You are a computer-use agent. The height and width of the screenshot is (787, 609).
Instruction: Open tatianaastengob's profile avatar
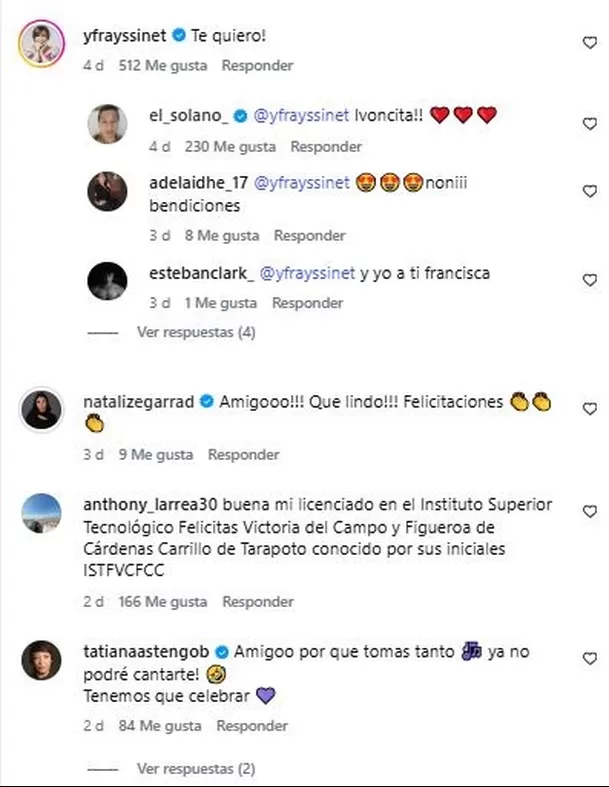pos(42,660)
